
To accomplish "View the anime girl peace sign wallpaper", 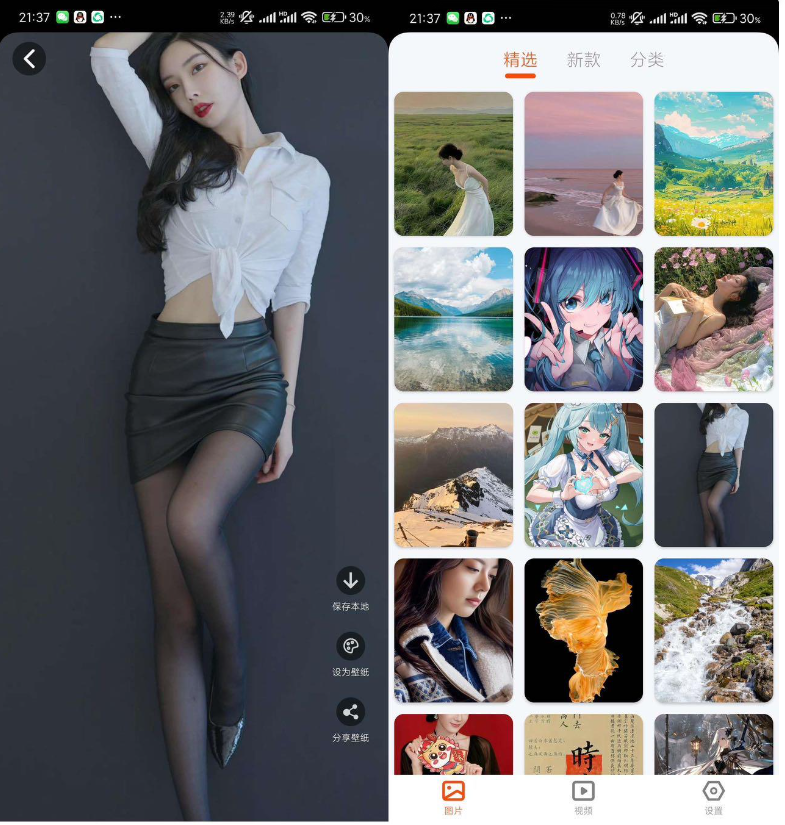I will click(x=583, y=319).
